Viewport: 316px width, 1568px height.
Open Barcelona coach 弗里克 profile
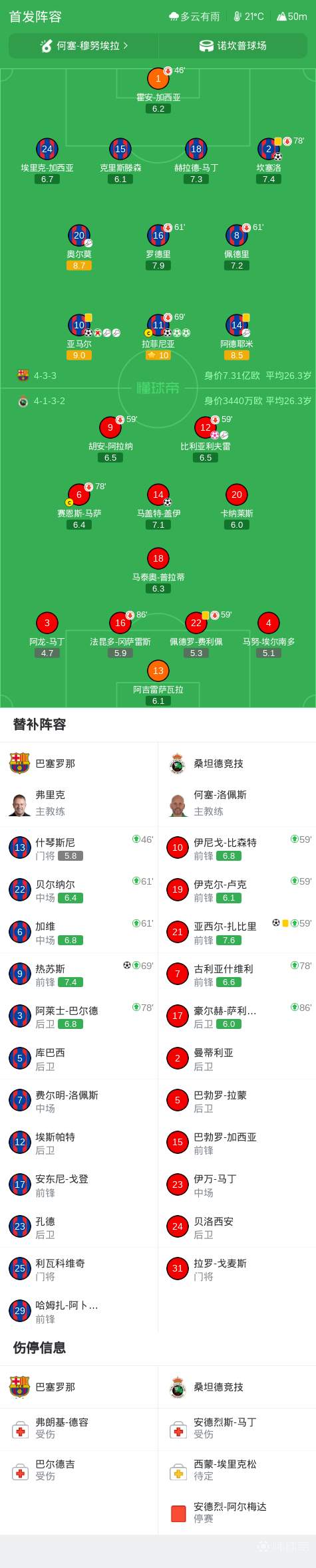click(x=79, y=803)
